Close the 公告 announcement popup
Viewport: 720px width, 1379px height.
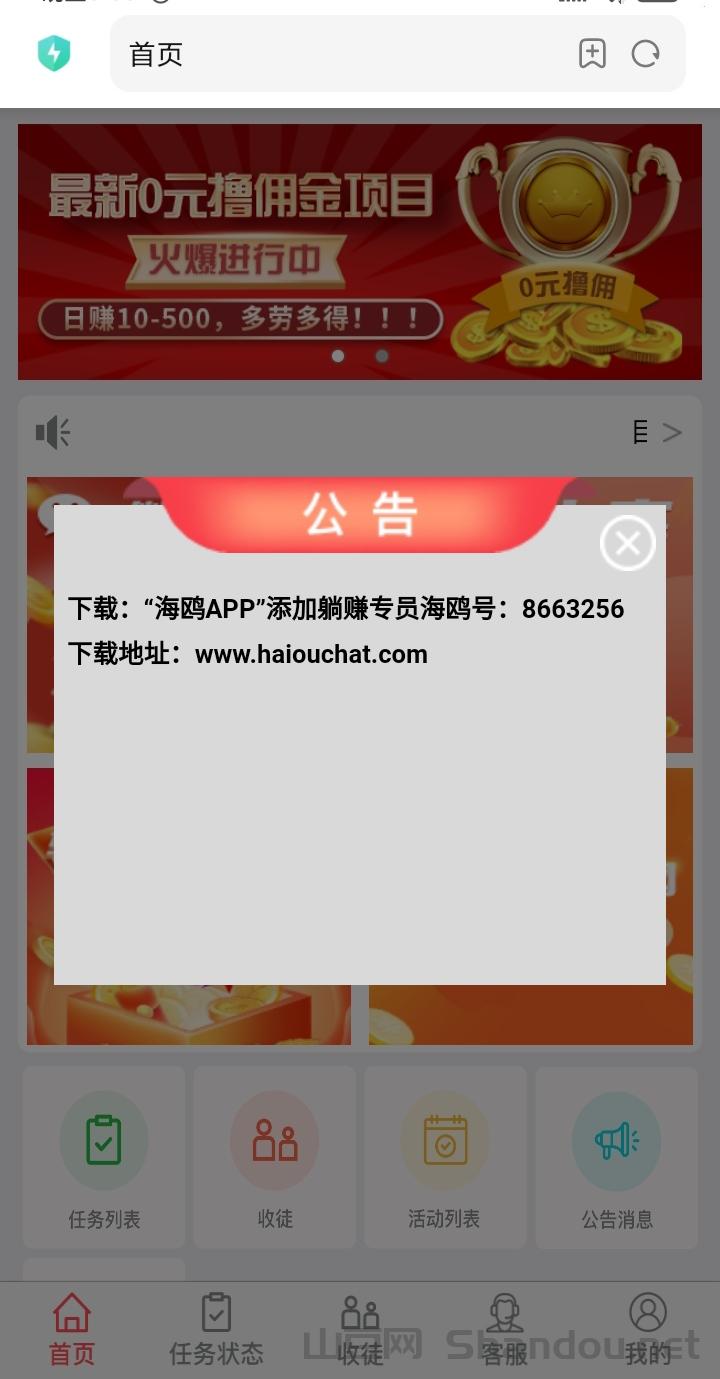click(x=627, y=543)
